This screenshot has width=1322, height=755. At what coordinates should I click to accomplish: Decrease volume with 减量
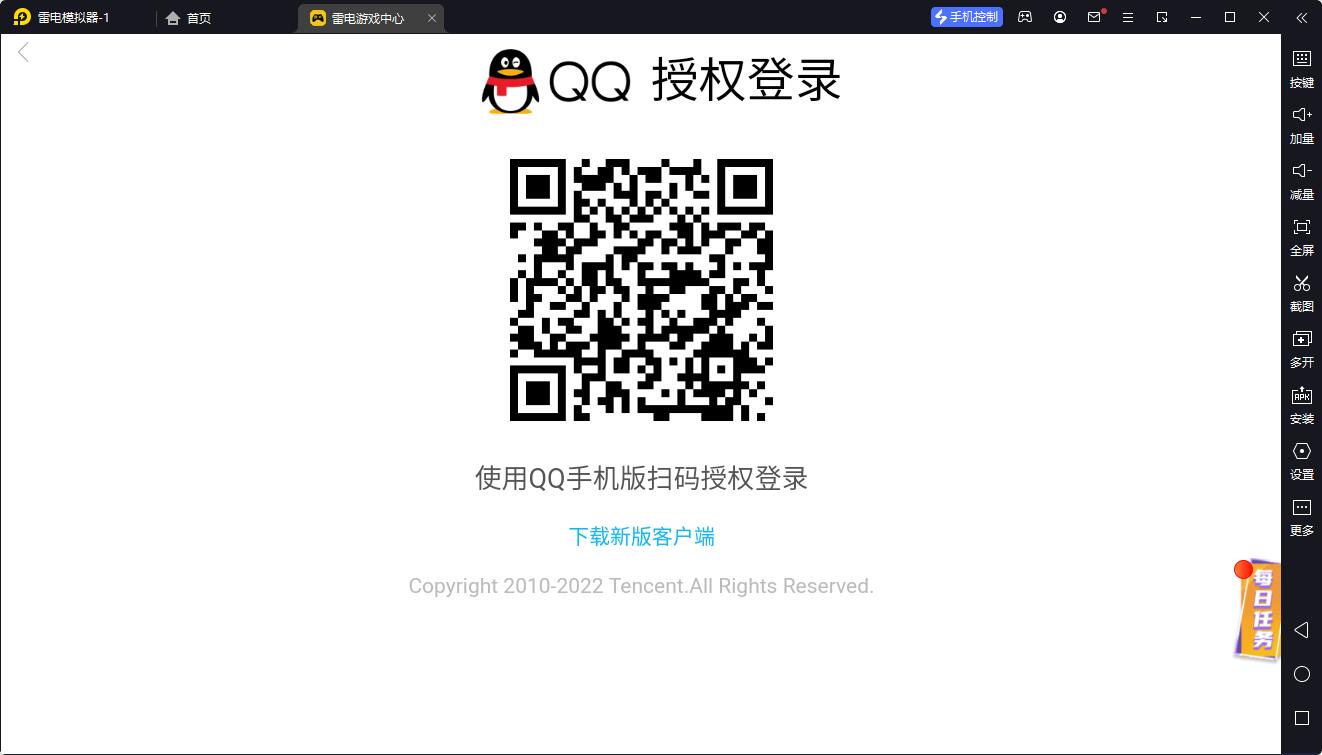coord(1301,180)
